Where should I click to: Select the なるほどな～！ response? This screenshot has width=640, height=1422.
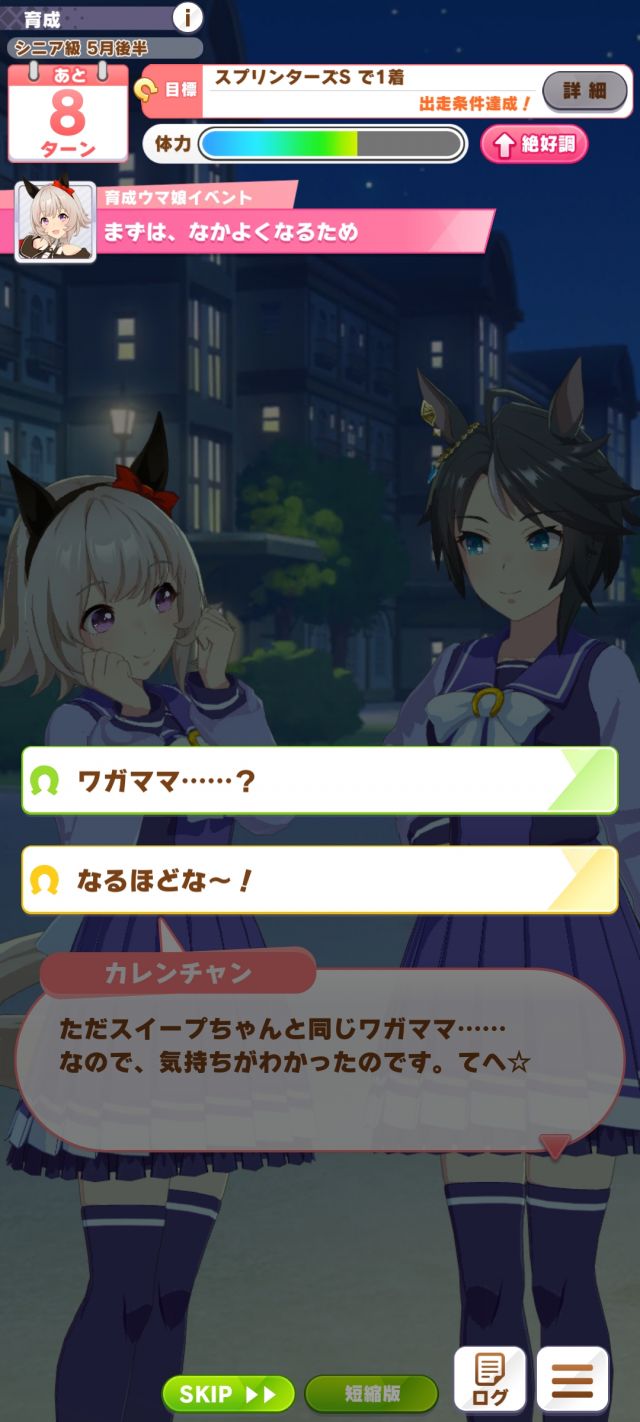click(320, 880)
